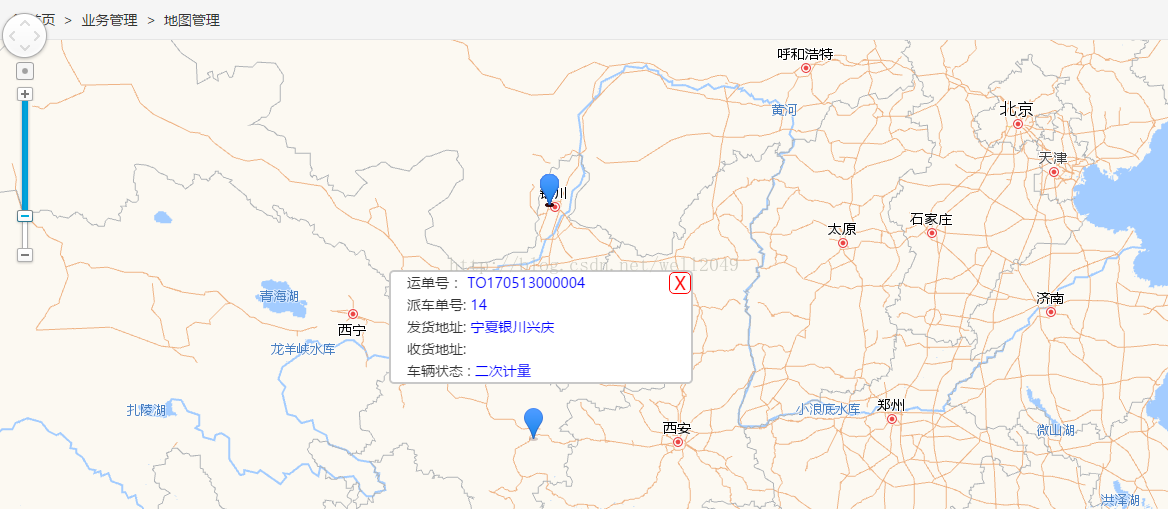Open the 业务管理 breadcrumb

pyautogui.click(x=109, y=20)
